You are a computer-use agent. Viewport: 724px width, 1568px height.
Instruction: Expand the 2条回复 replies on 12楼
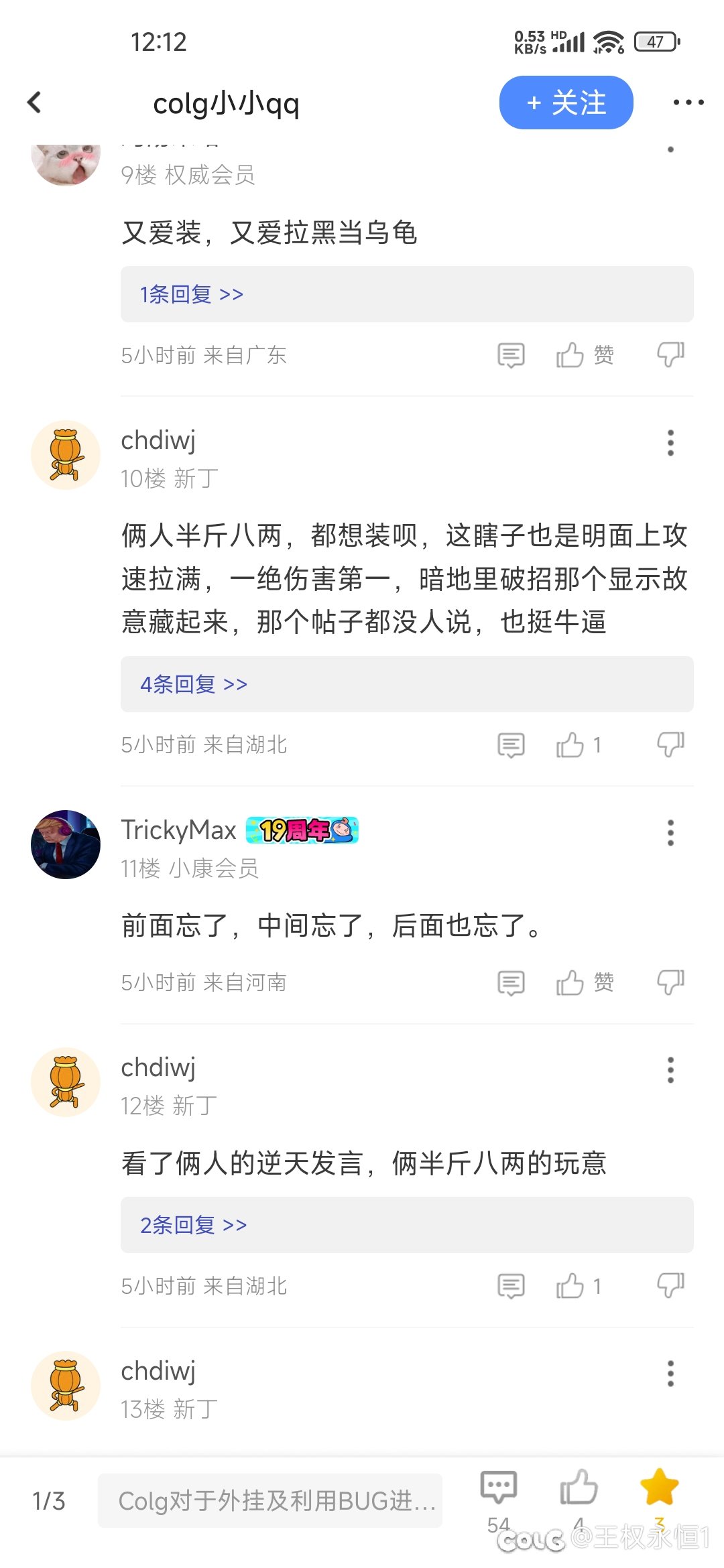click(193, 1225)
